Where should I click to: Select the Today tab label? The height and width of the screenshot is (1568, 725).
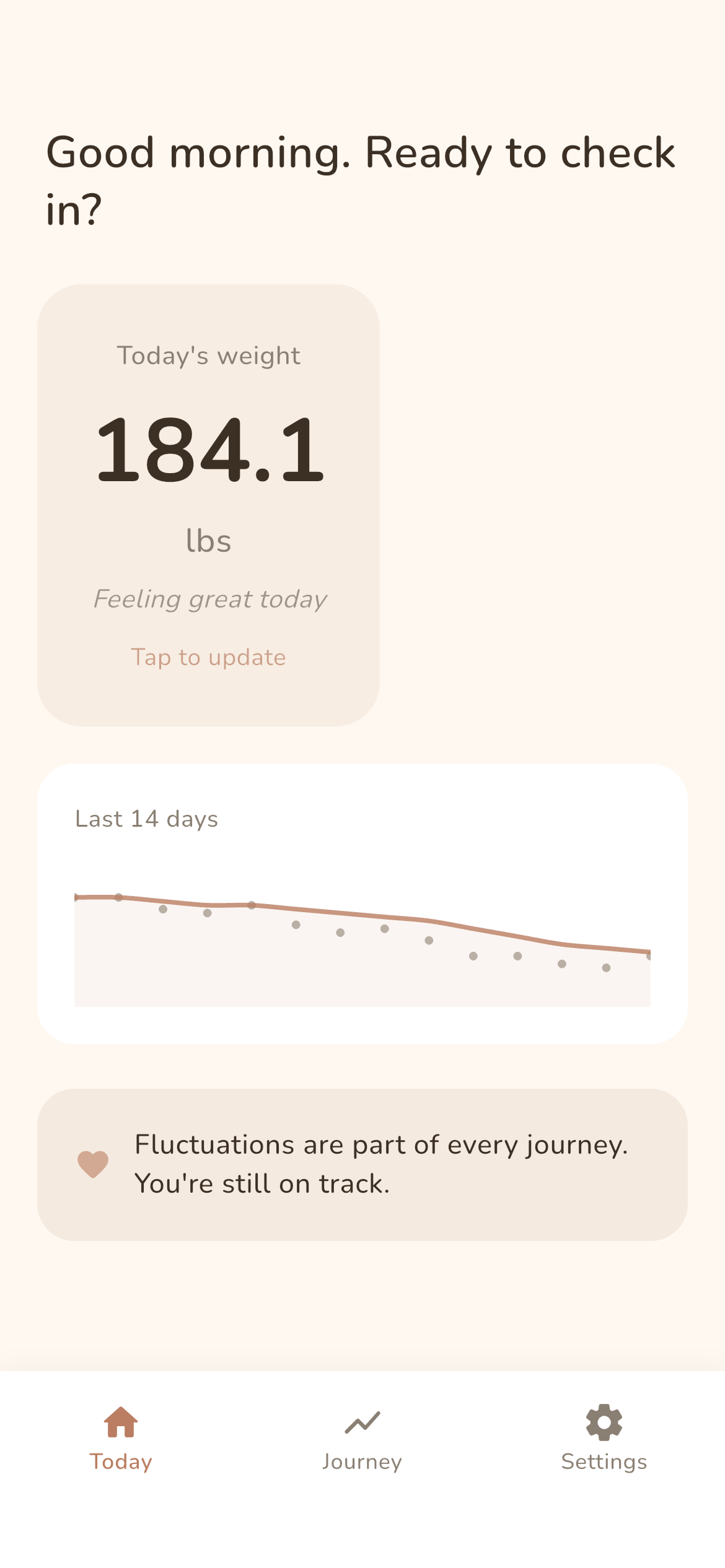pyautogui.click(x=121, y=1461)
